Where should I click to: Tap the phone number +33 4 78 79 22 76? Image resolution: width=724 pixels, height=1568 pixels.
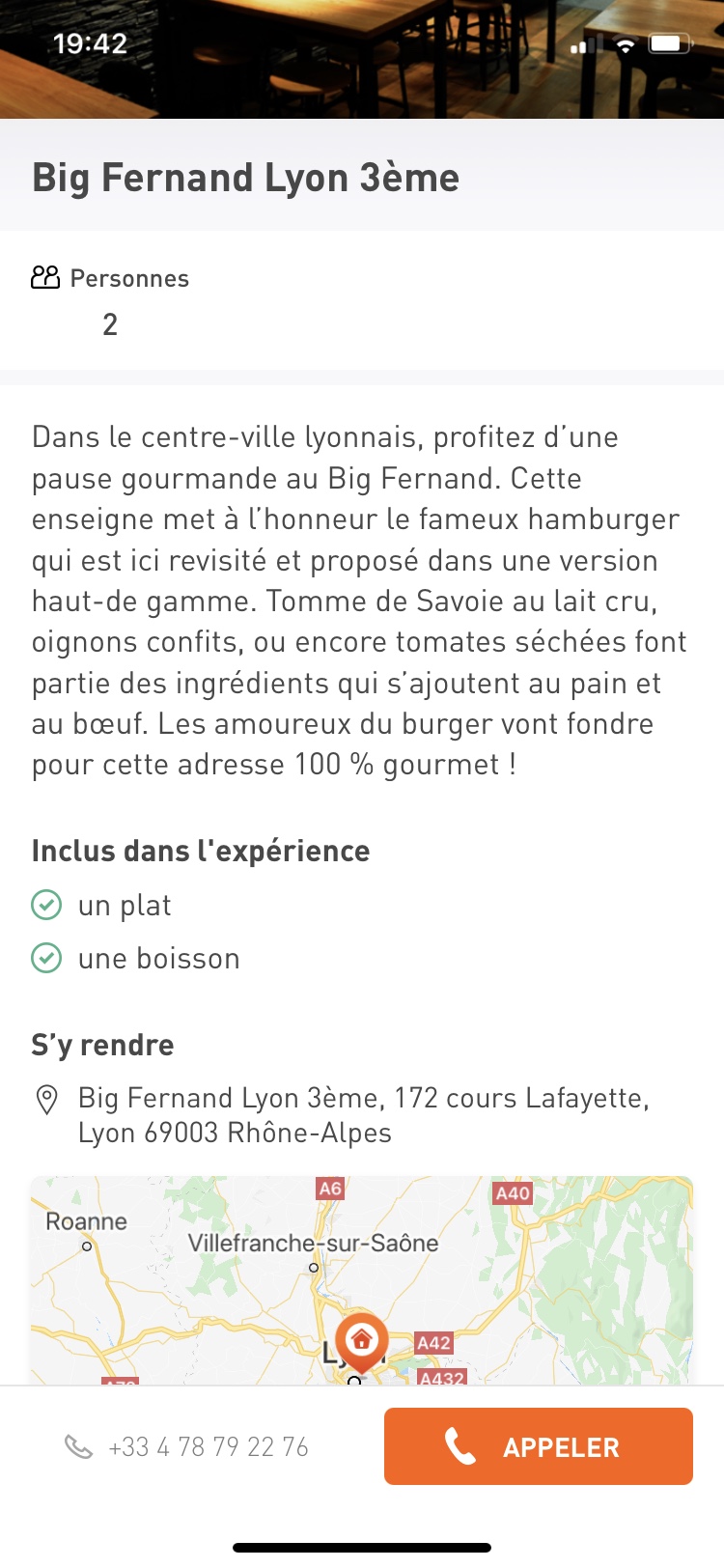208,1446
